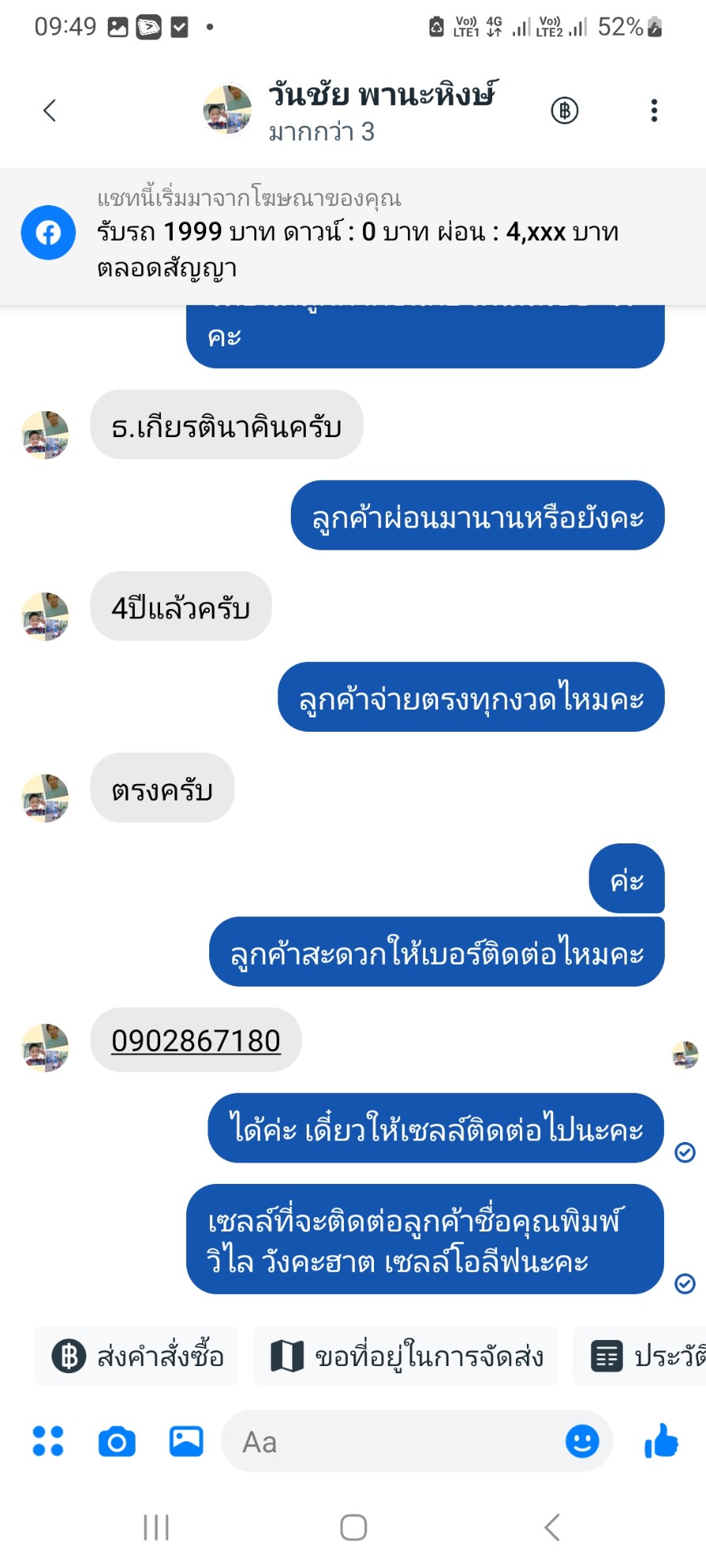The height and width of the screenshot is (1568, 706).
Task: Open วันชัย พานะหิงษ์ contact profile header
Action: point(349,111)
